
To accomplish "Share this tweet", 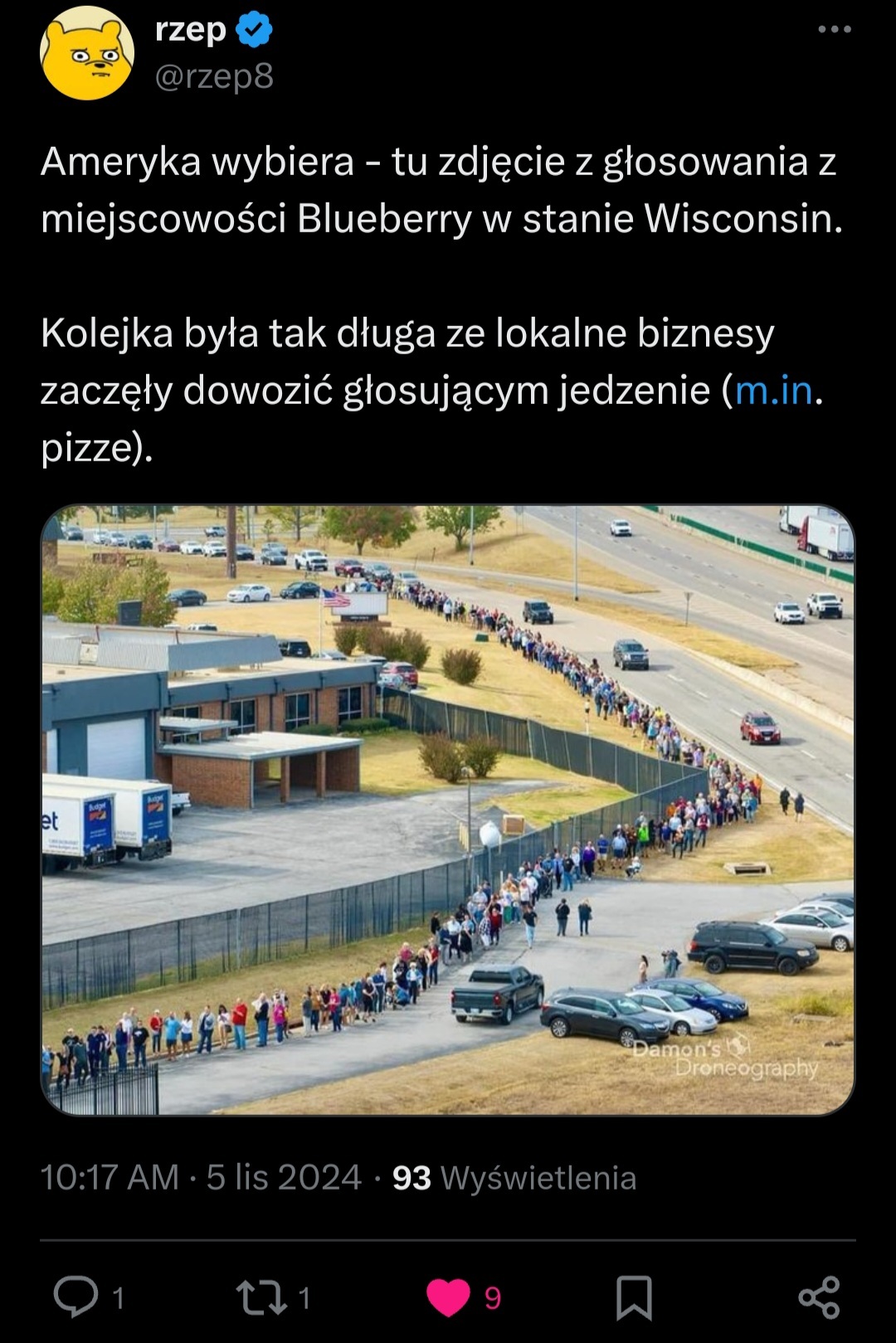I will tap(819, 1297).
